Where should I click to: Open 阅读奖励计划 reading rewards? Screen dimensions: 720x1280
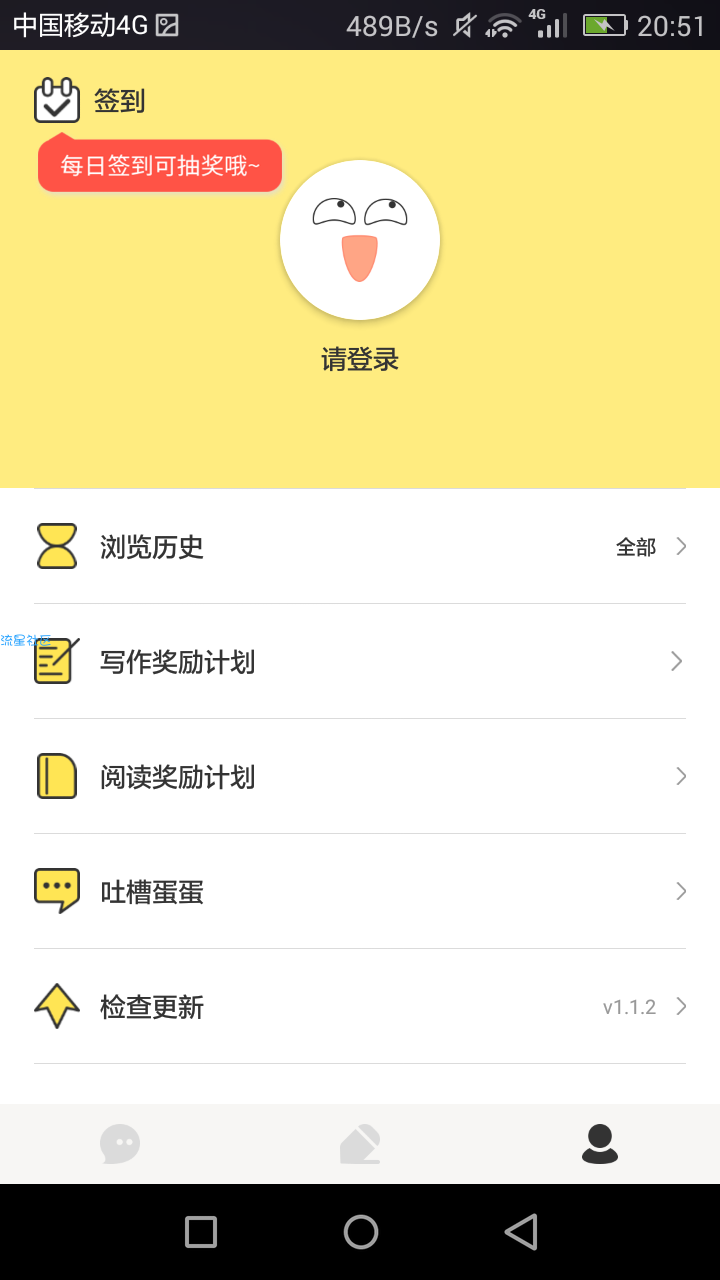[360, 777]
